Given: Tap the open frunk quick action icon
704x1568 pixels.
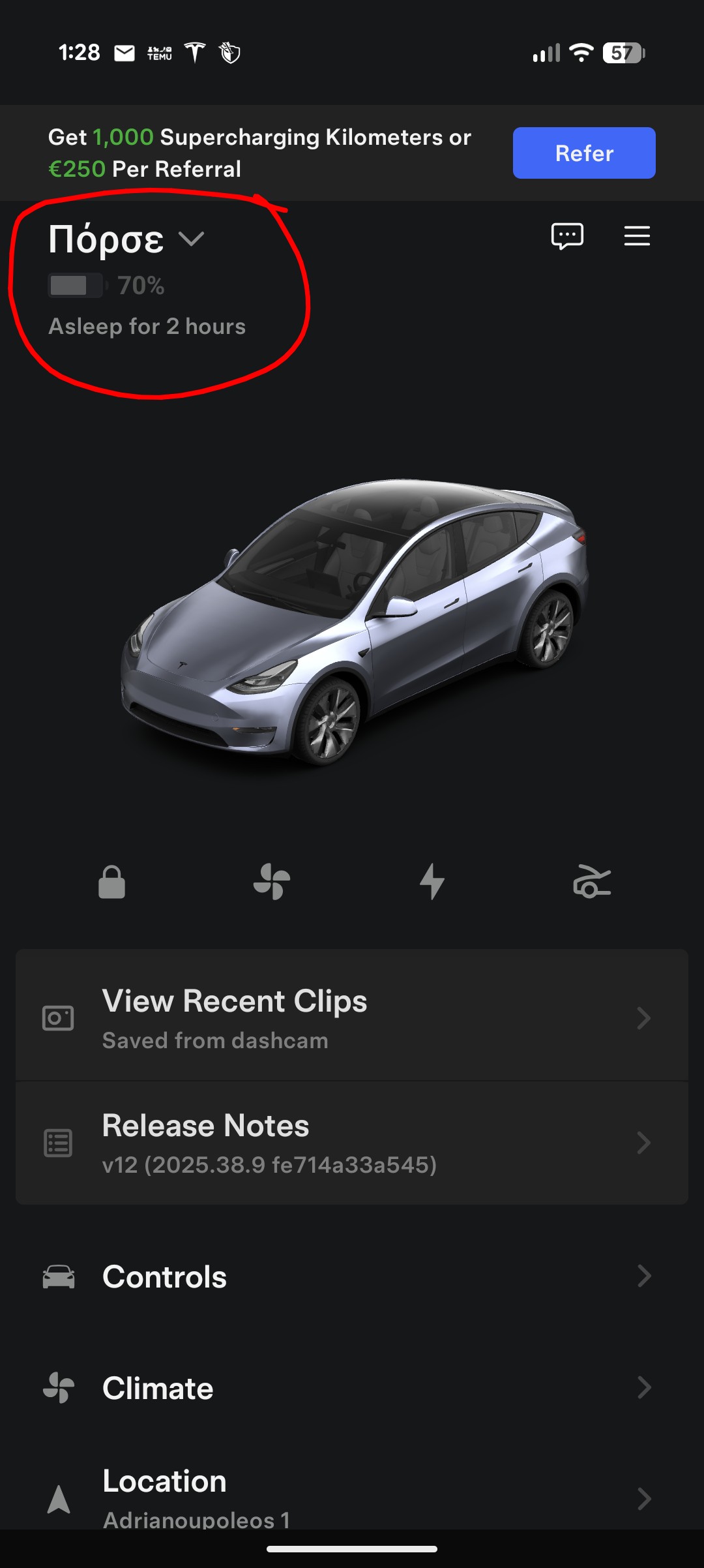Looking at the screenshot, I should coord(591,882).
